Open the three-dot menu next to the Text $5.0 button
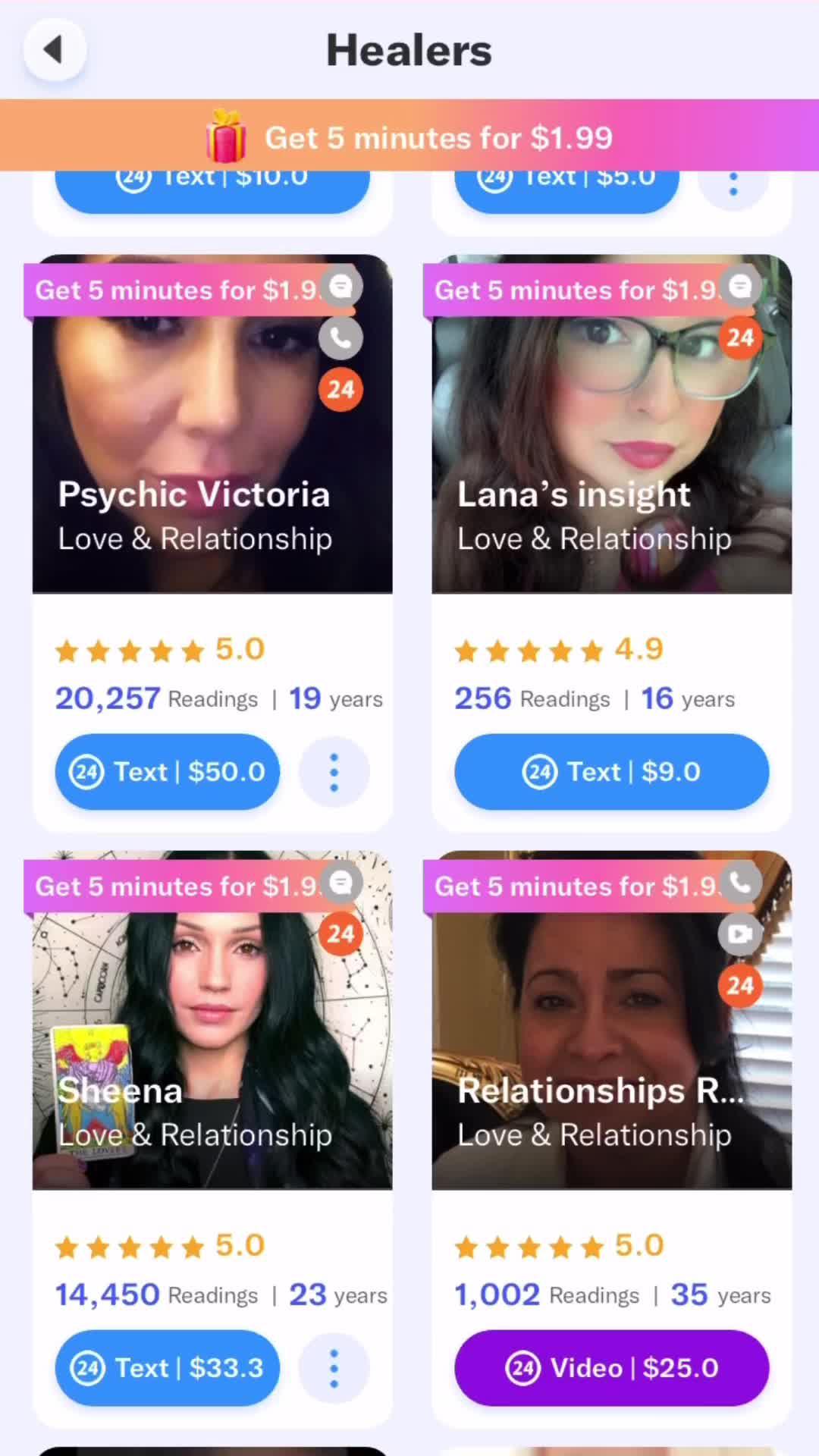The height and width of the screenshot is (1456, 819). tap(733, 184)
